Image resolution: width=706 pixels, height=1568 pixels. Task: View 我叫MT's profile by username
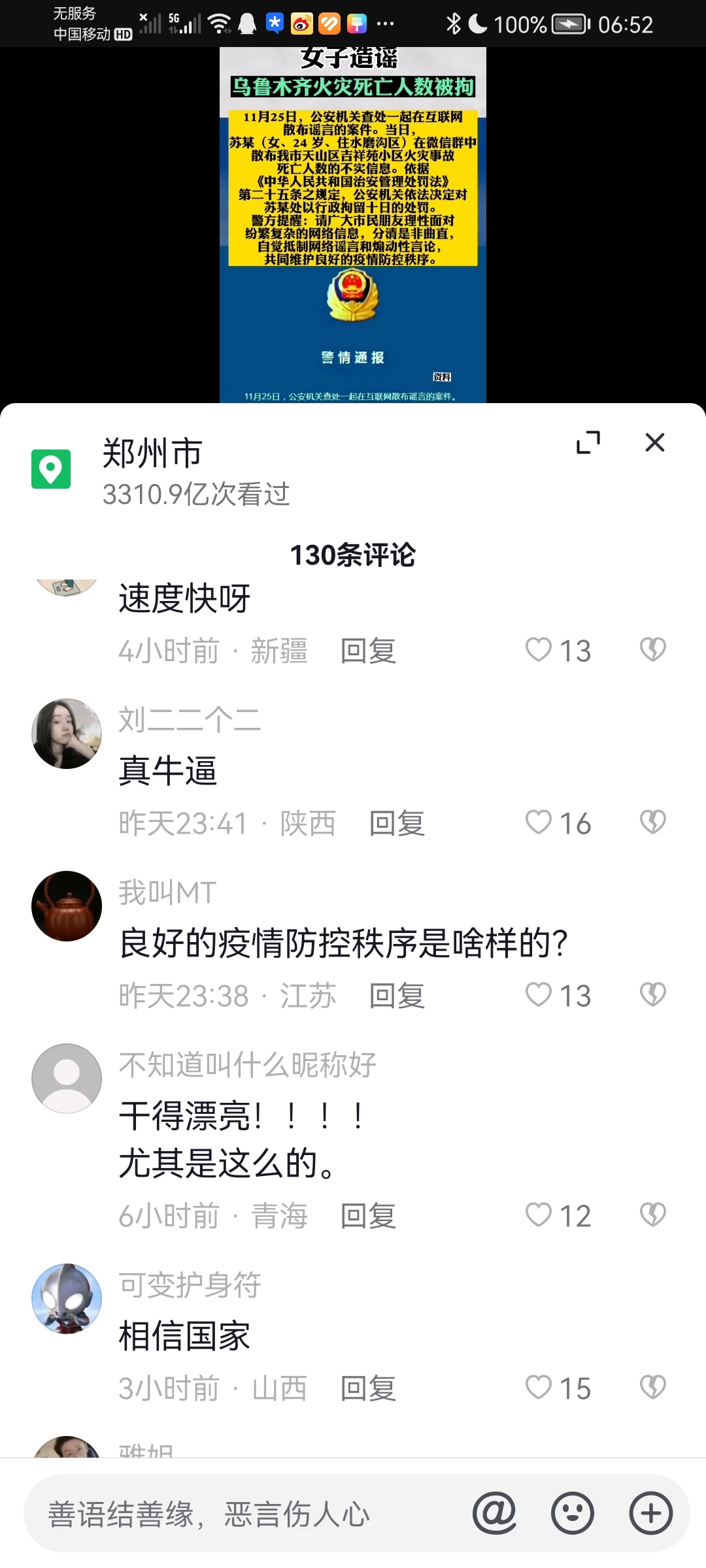[167, 892]
